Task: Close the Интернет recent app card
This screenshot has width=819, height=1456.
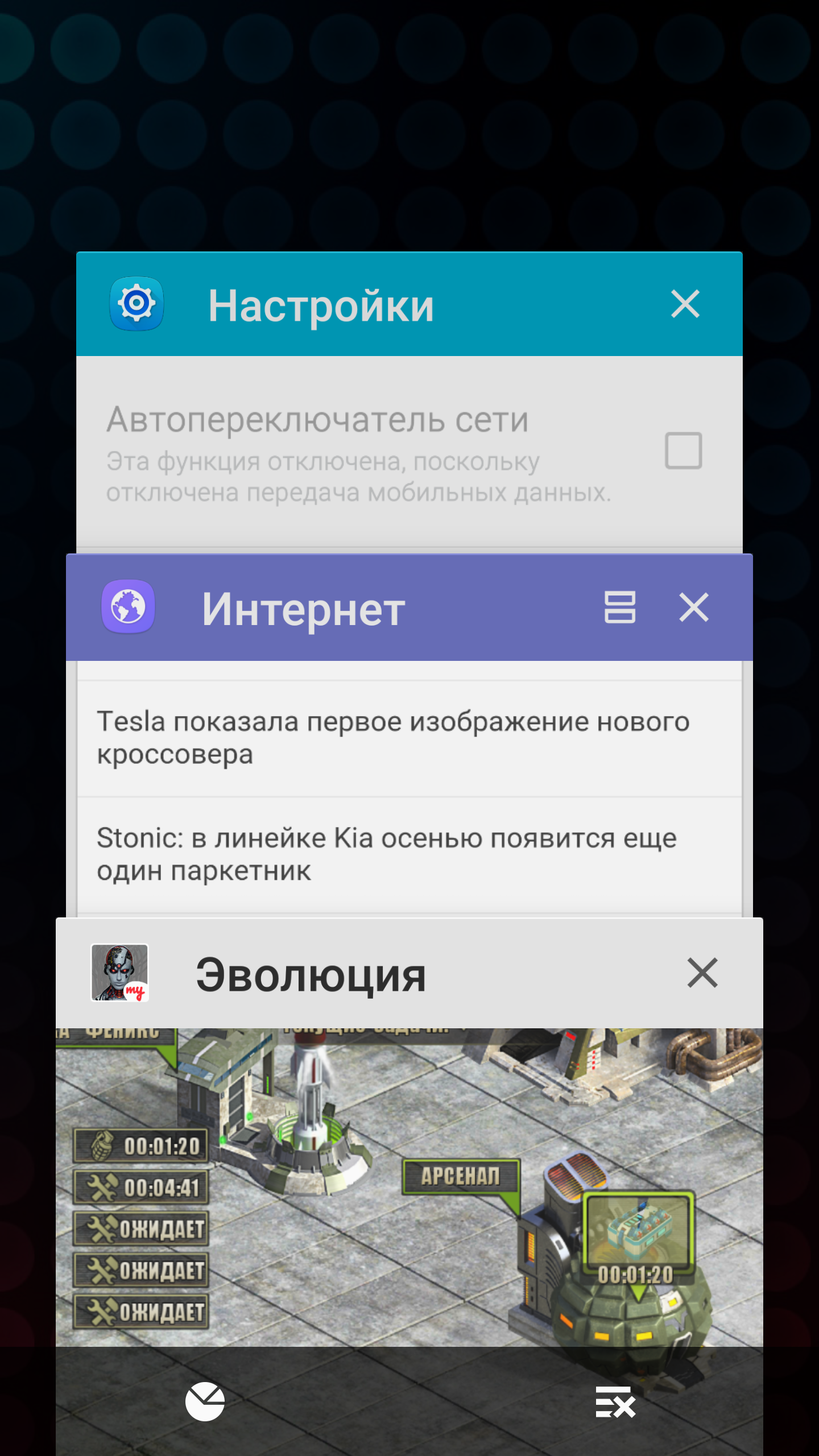Action: coord(694,607)
